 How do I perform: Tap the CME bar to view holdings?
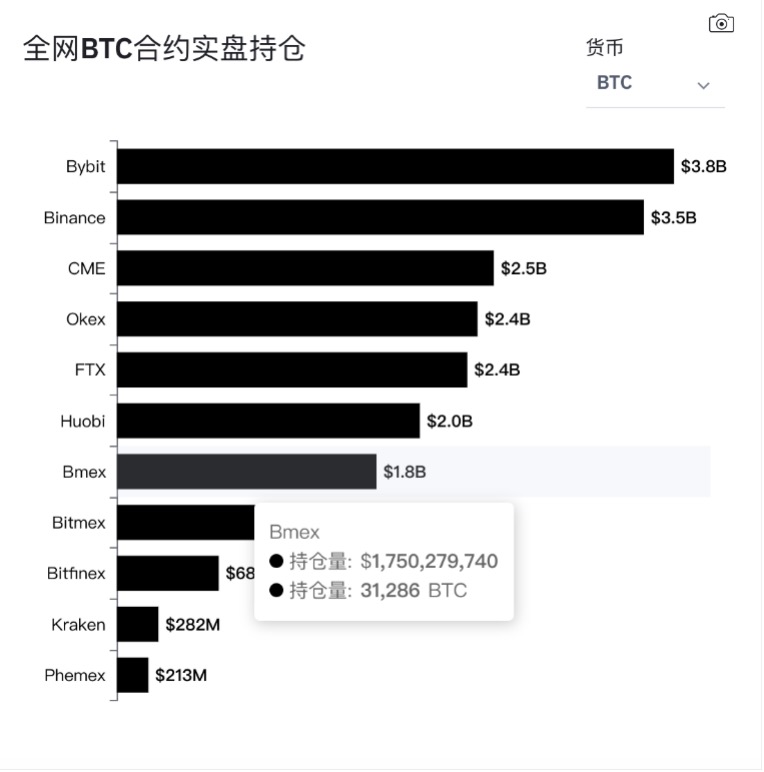305,268
